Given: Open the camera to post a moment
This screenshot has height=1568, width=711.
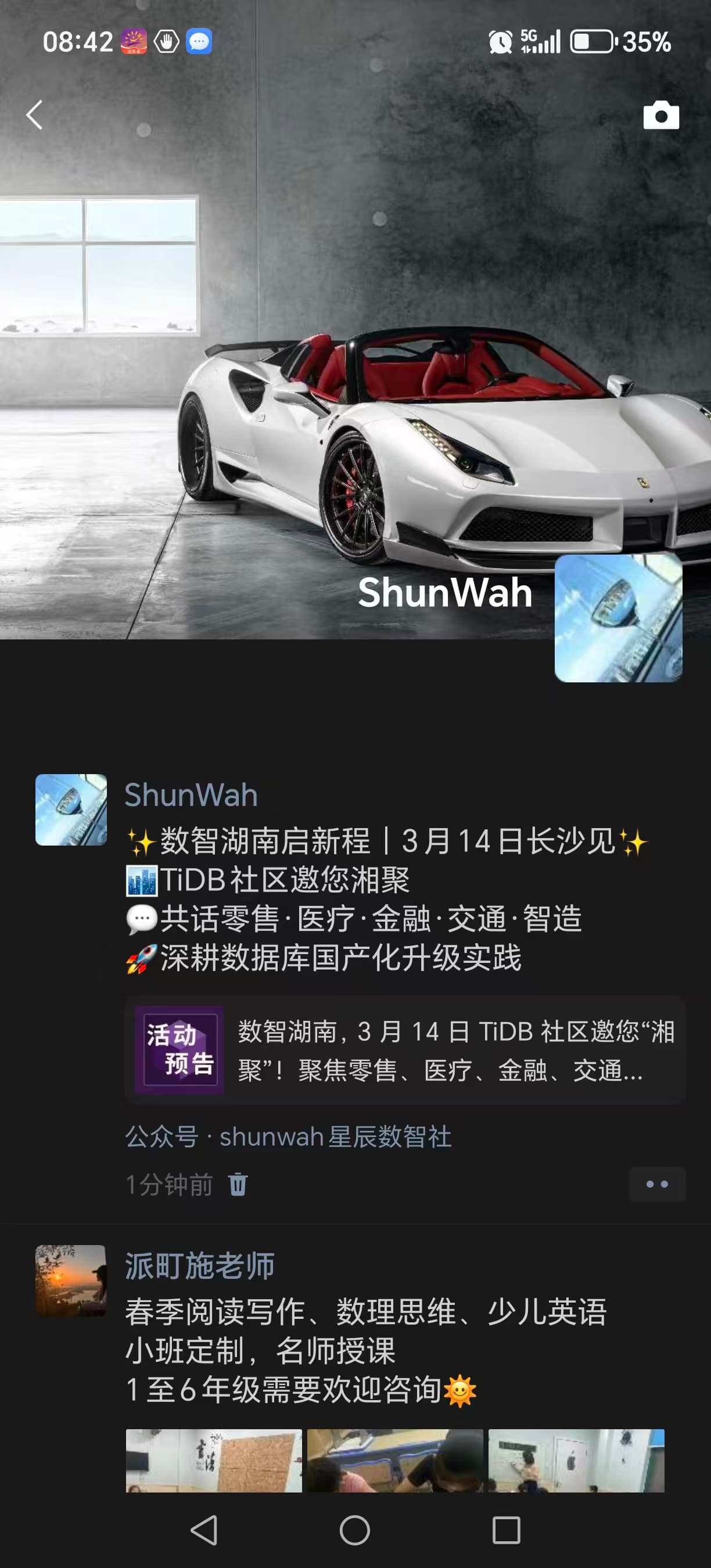Looking at the screenshot, I should (x=660, y=114).
